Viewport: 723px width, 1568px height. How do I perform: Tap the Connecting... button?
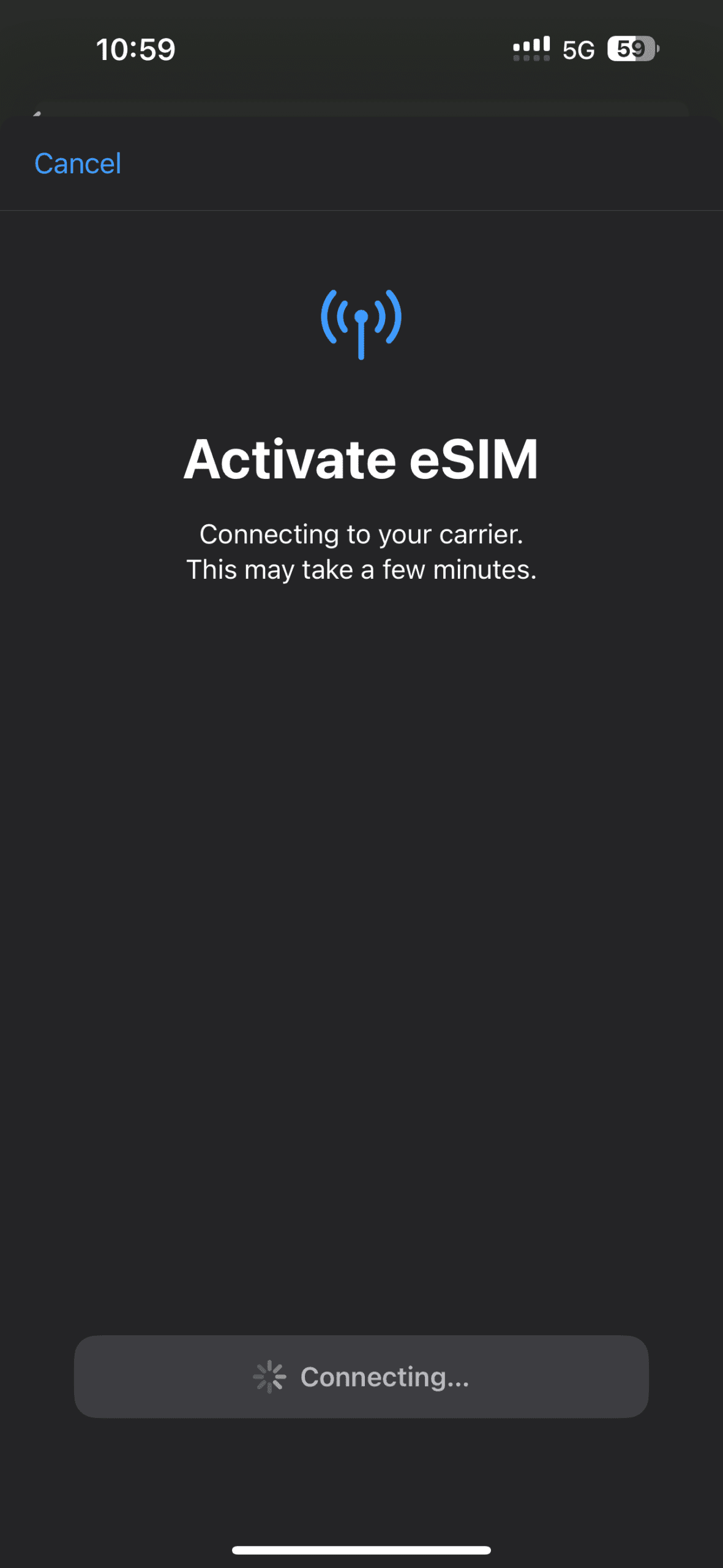[x=361, y=1376]
